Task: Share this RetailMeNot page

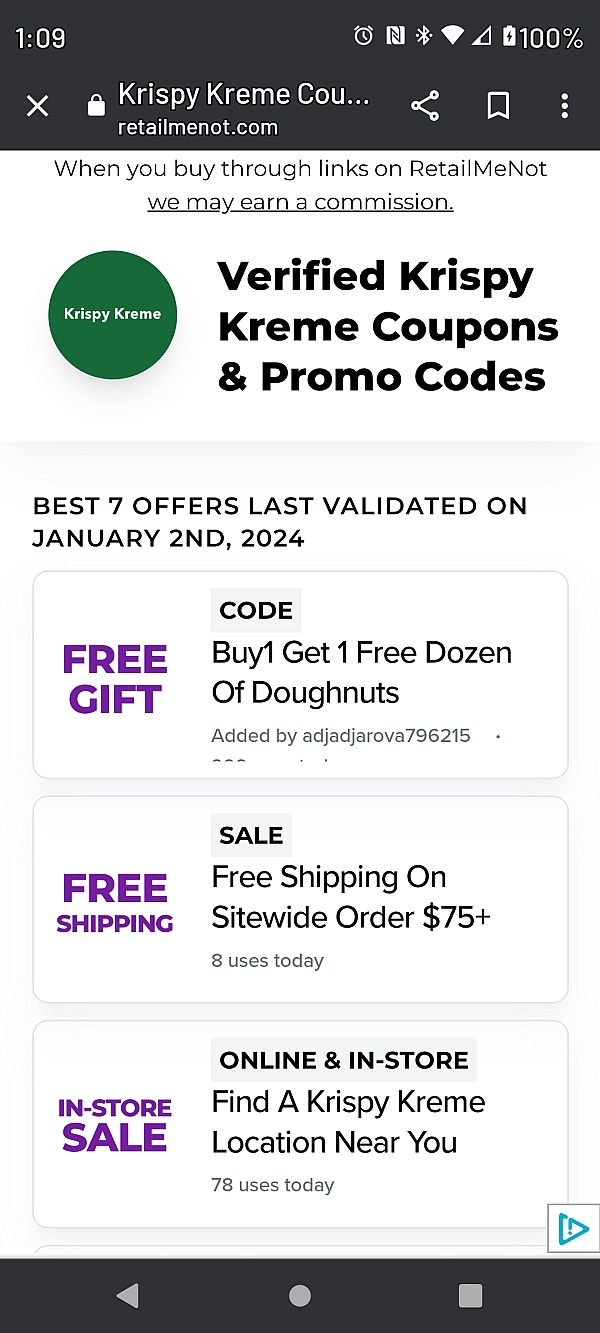Action: click(425, 106)
